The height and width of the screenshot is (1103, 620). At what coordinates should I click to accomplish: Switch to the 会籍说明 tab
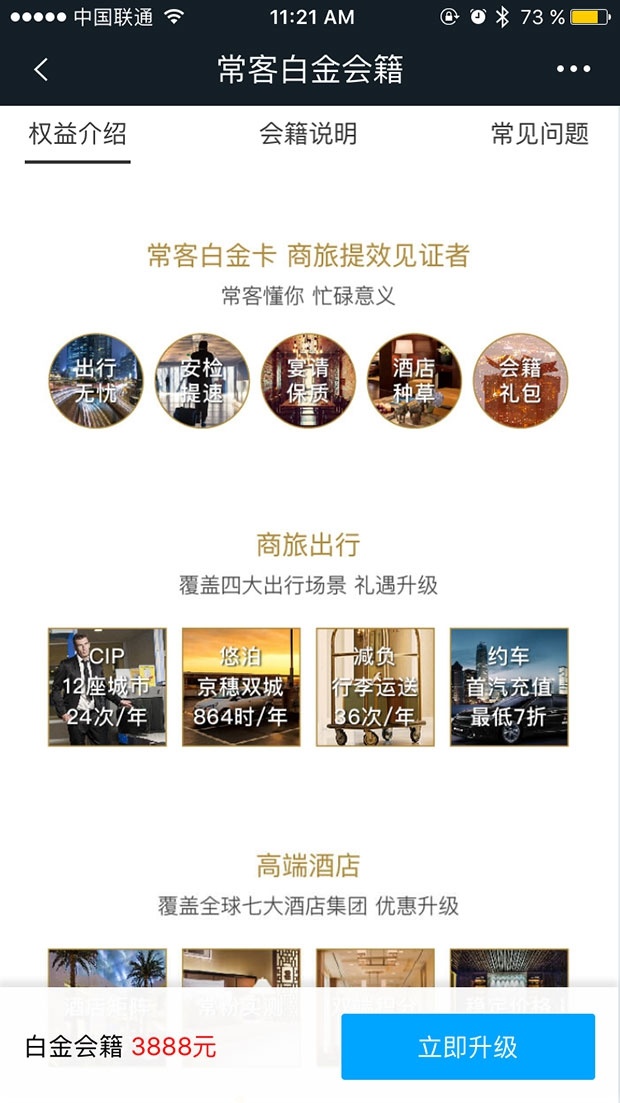(x=308, y=134)
